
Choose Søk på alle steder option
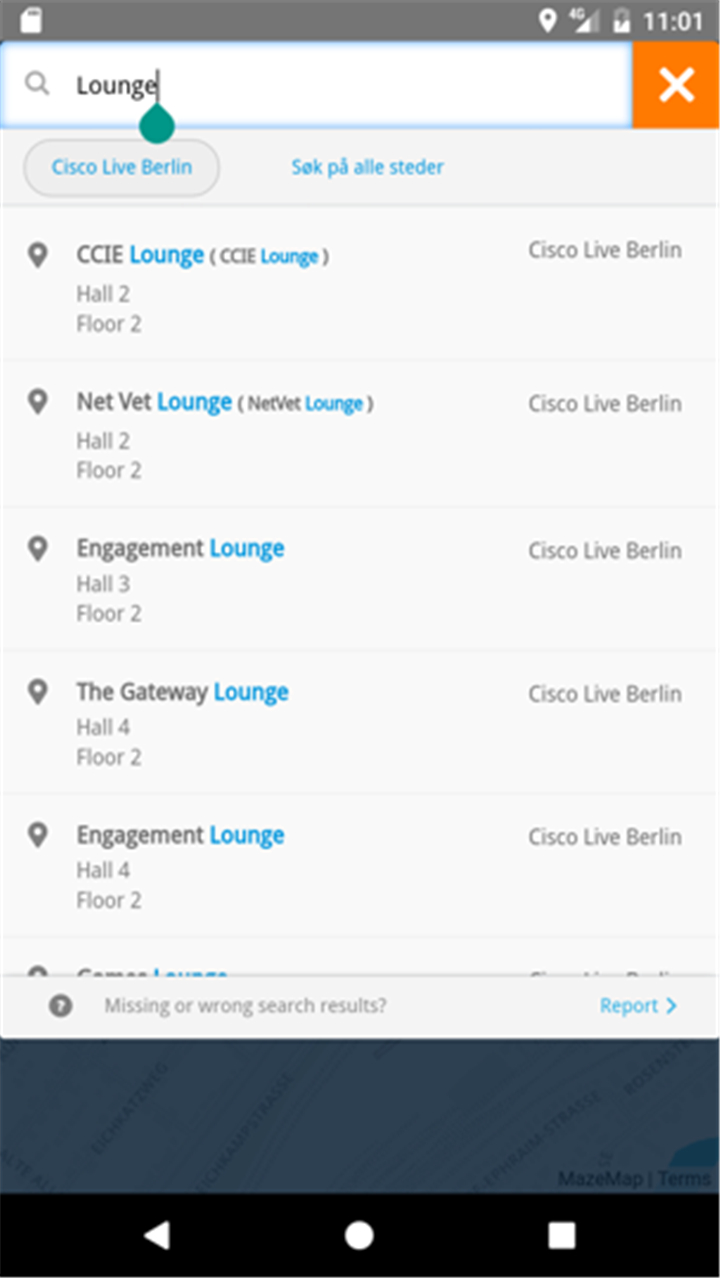367,167
